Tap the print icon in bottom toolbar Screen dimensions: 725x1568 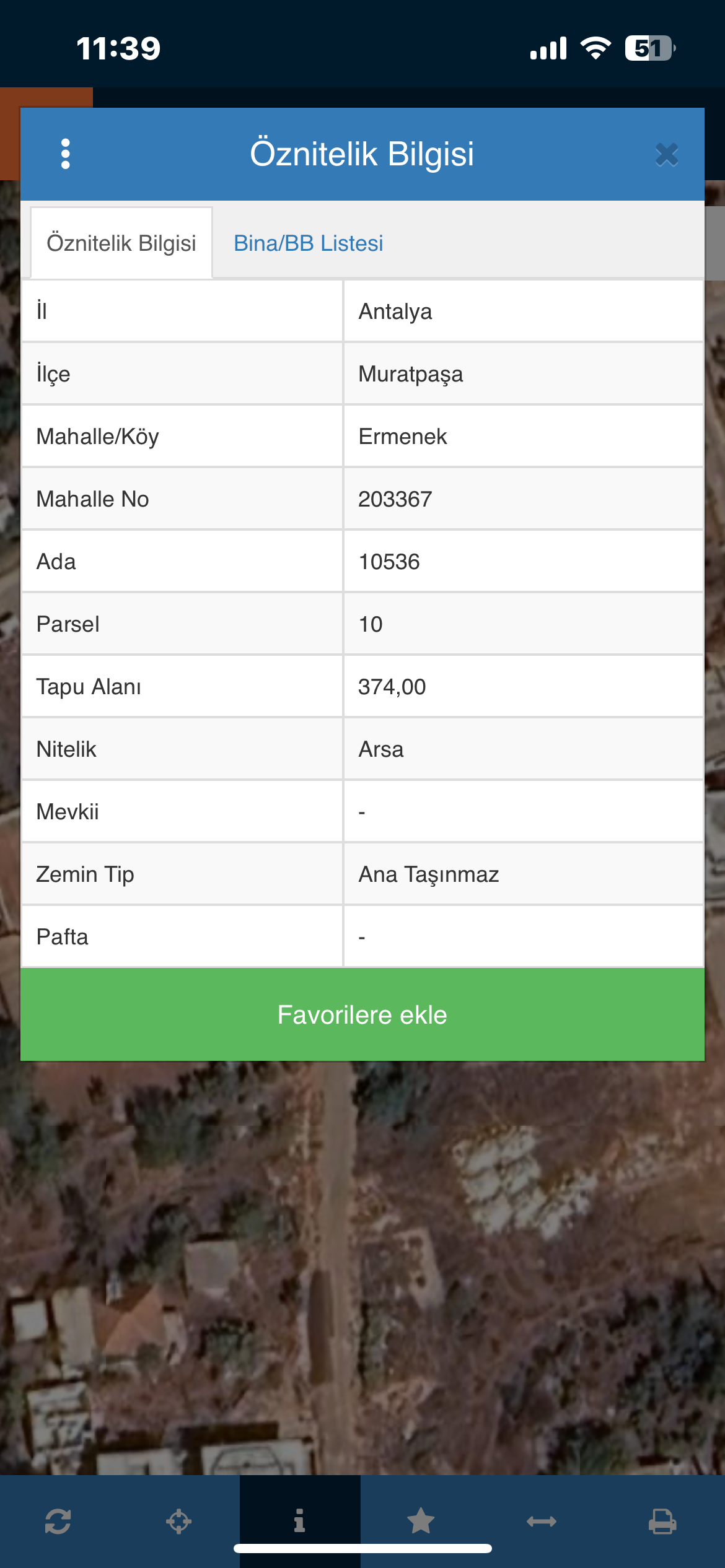[662, 1521]
